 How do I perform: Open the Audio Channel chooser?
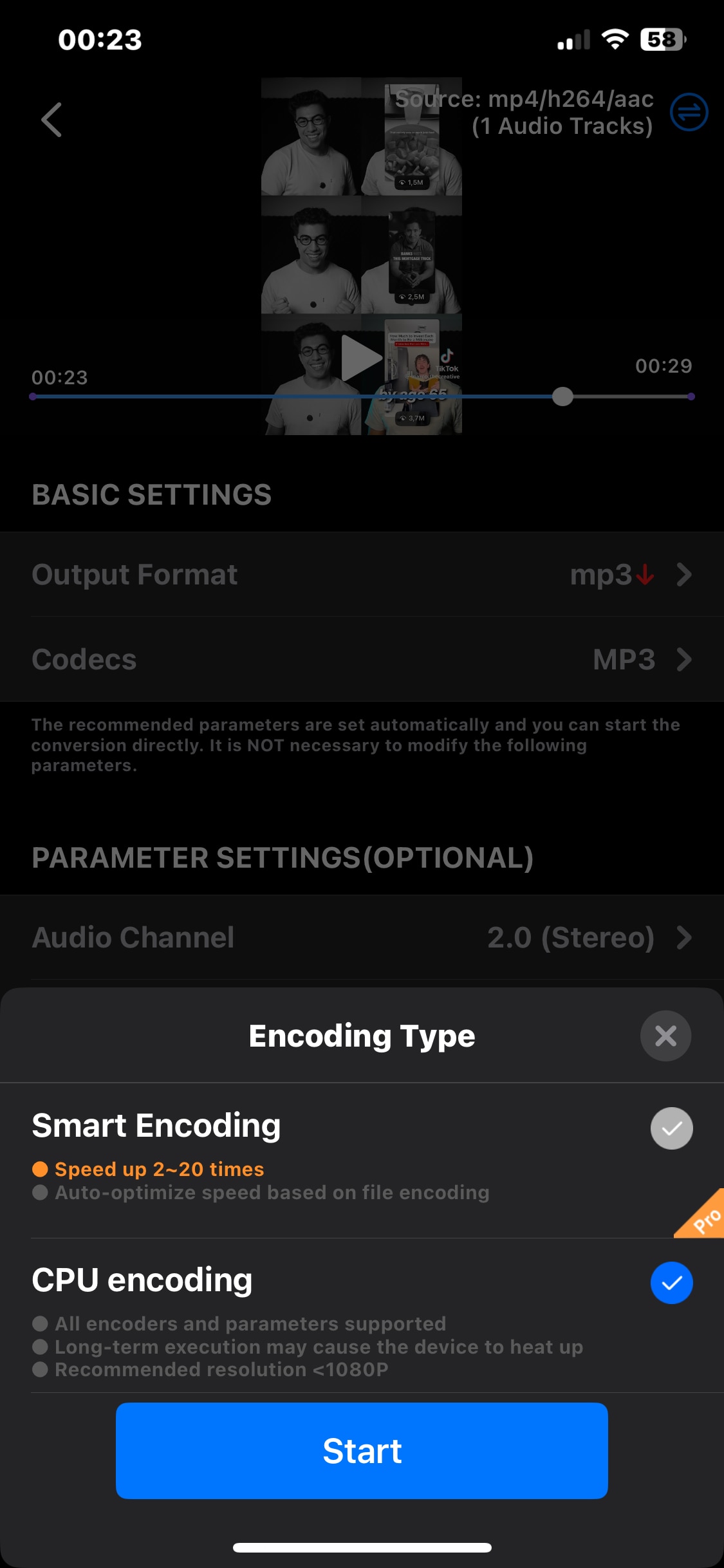tap(362, 938)
